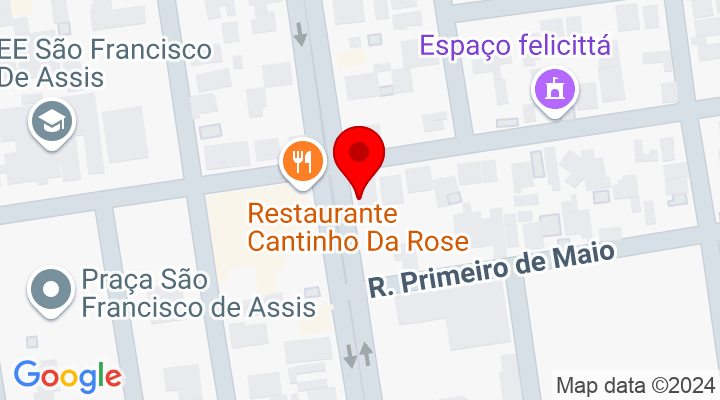Viewport: 720px width, 400px height.
Task: Tap the EE São Francisco De Assis school marker
Action: point(47,122)
